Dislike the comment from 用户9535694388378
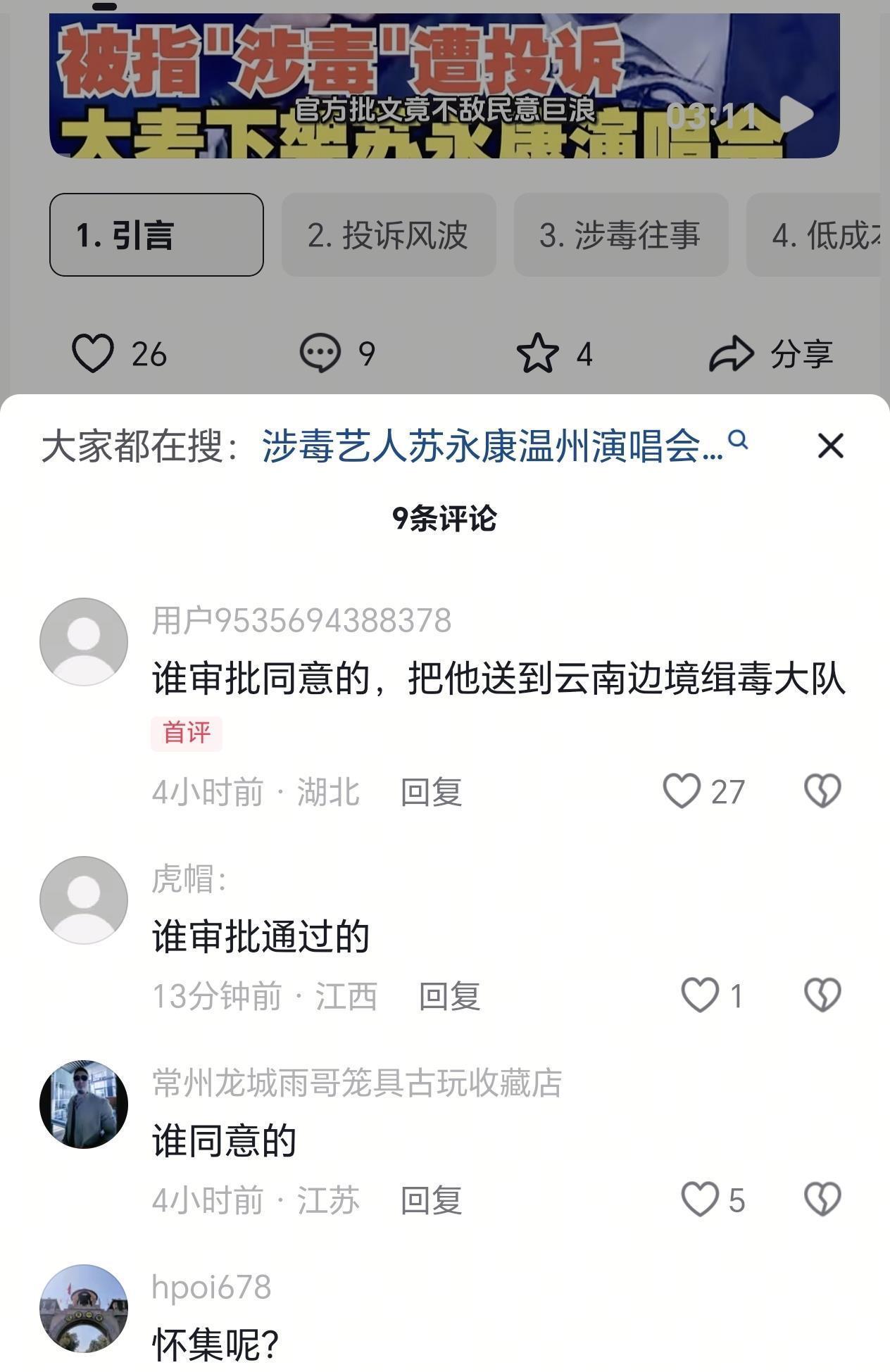Viewport: 890px width, 1372px height. [x=822, y=791]
